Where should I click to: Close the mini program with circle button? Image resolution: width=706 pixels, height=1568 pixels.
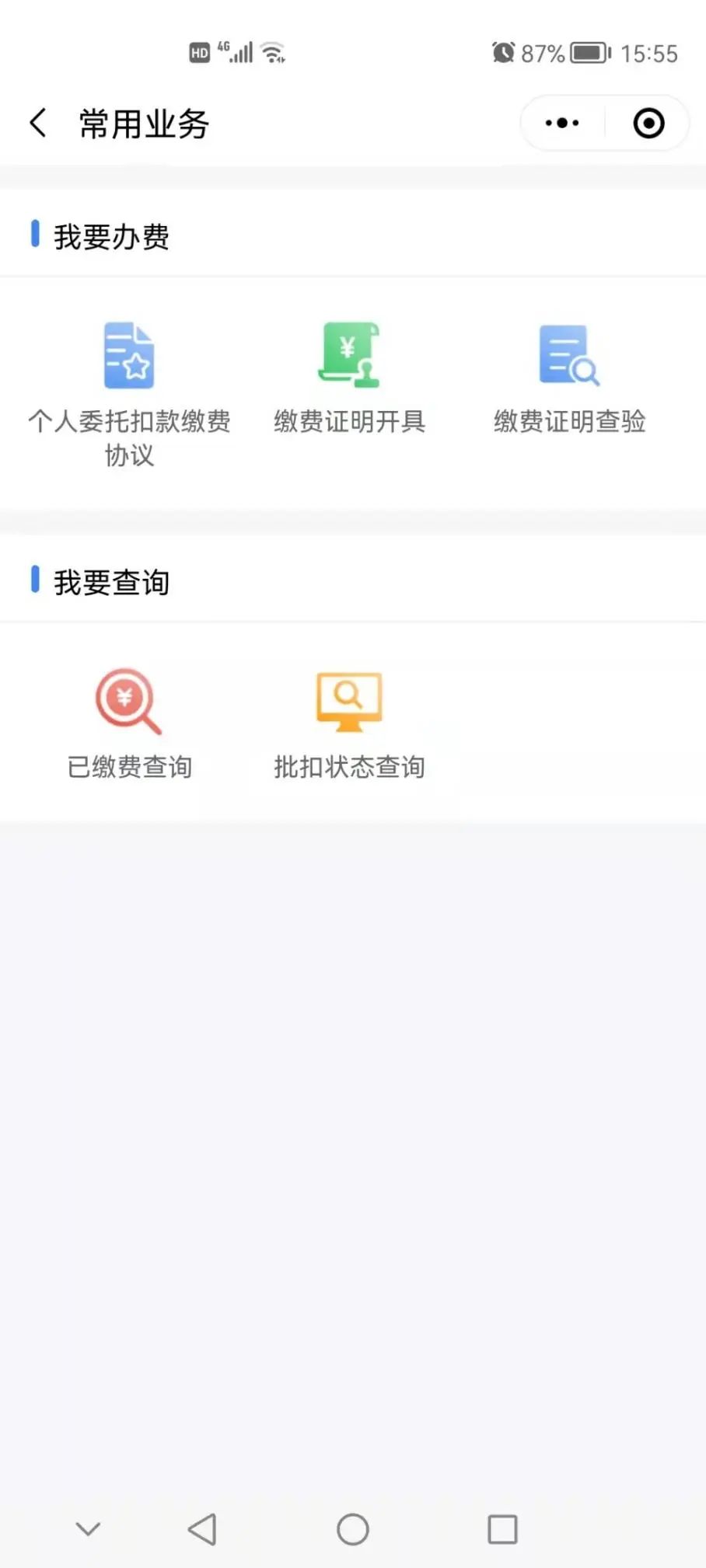tap(648, 123)
